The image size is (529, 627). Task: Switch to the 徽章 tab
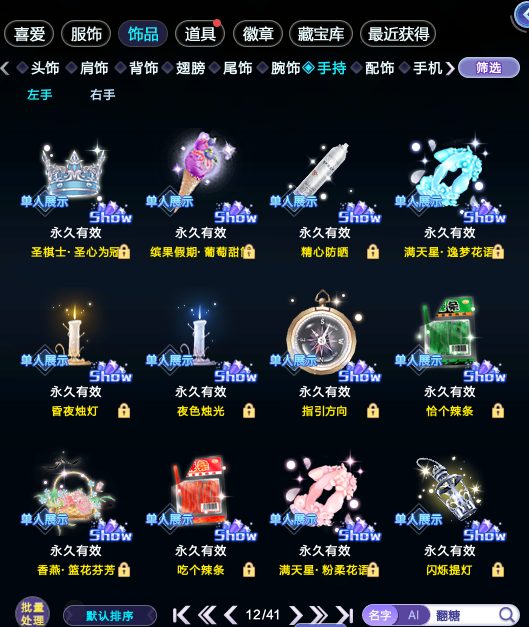pos(258,34)
